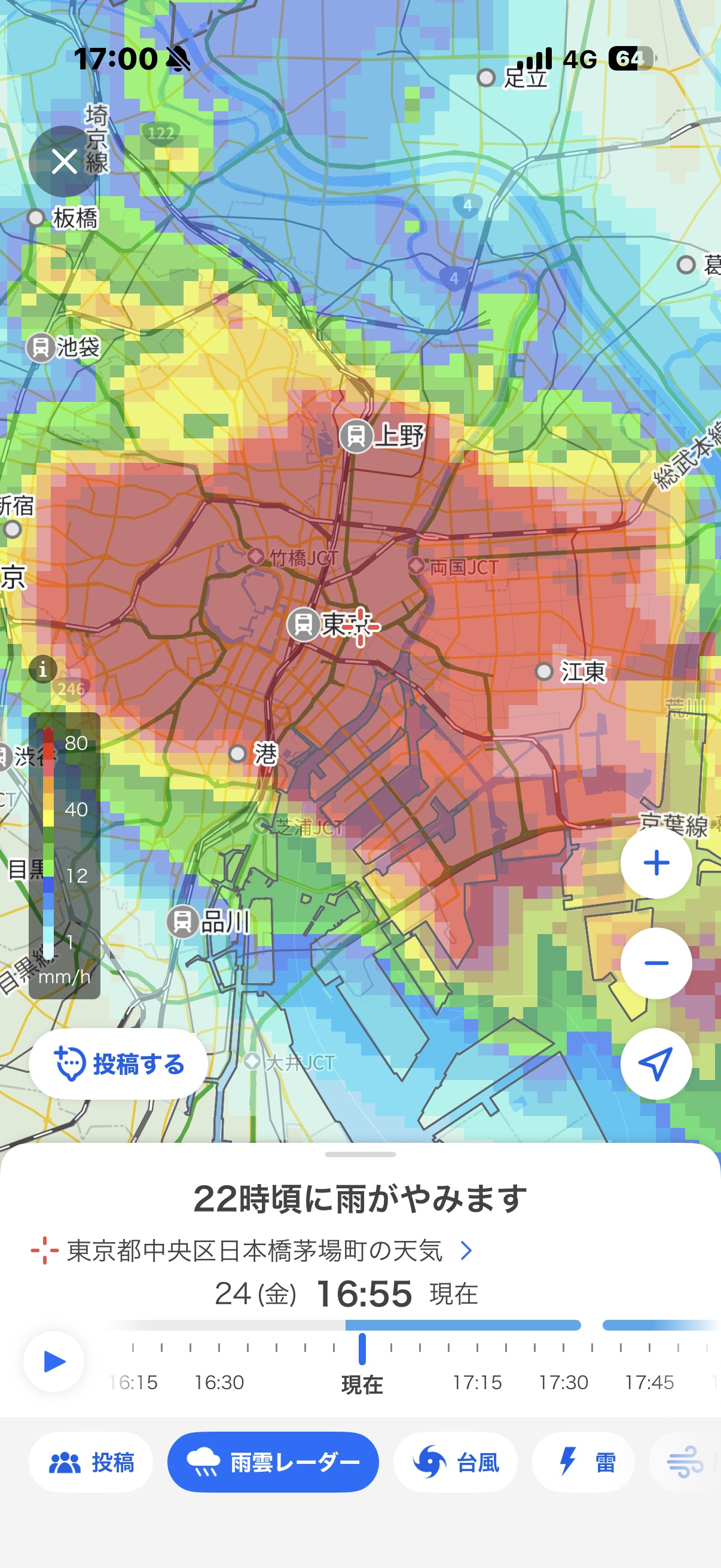The image size is (721, 1568).
Task: Jump timeline to 17:45
Action: coord(649,1382)
